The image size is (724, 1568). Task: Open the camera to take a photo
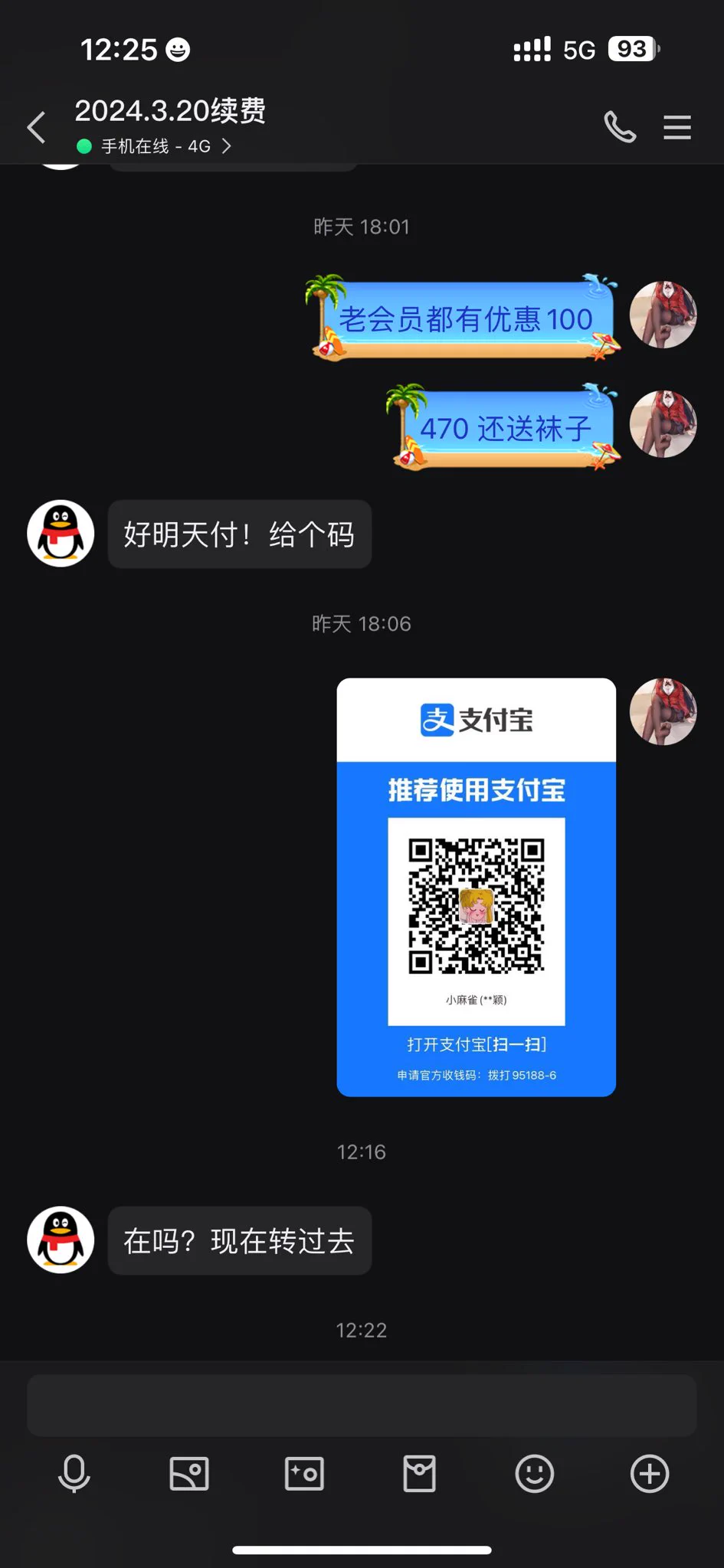coord(304,1473)
